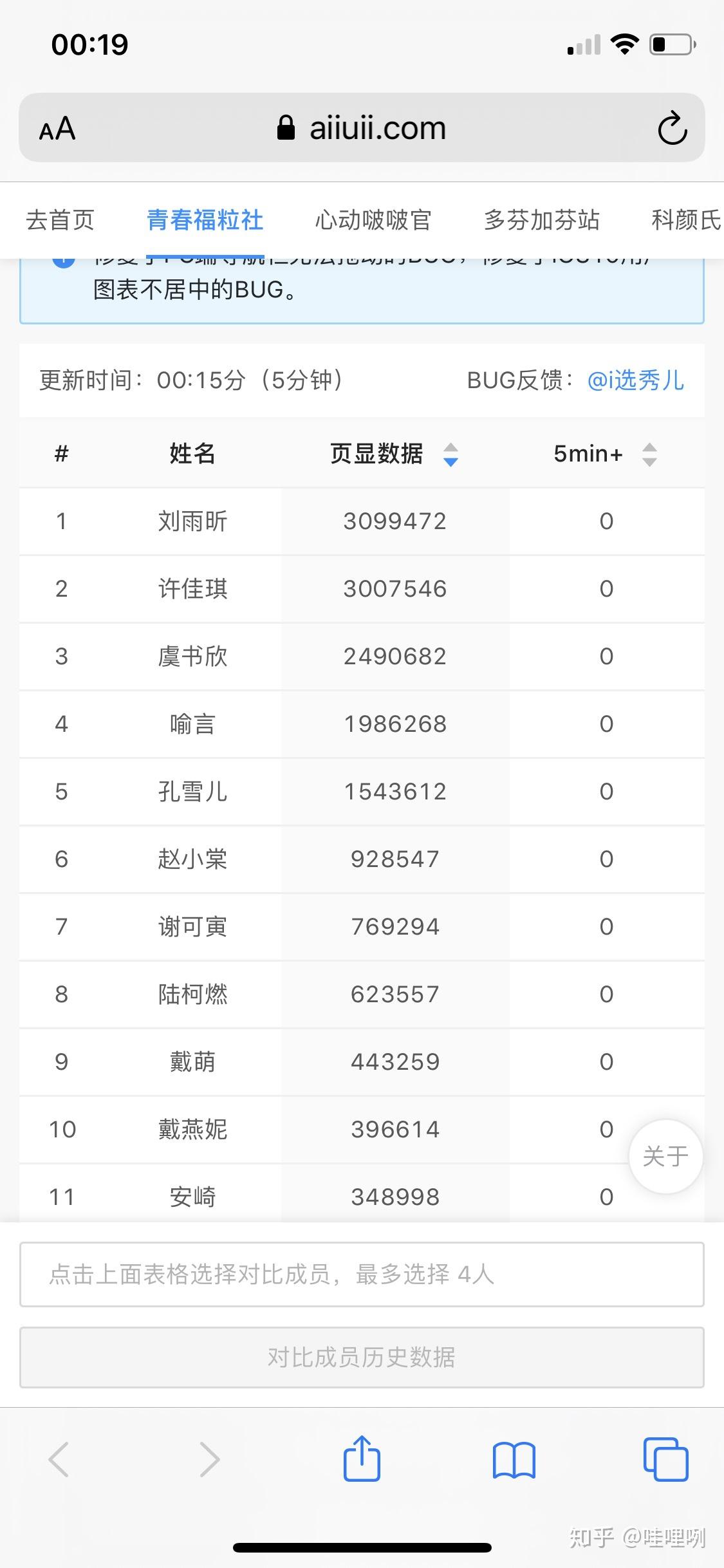Switch to the 多芬加芬站 tab
724x1568 pixels.
point(543,219)
